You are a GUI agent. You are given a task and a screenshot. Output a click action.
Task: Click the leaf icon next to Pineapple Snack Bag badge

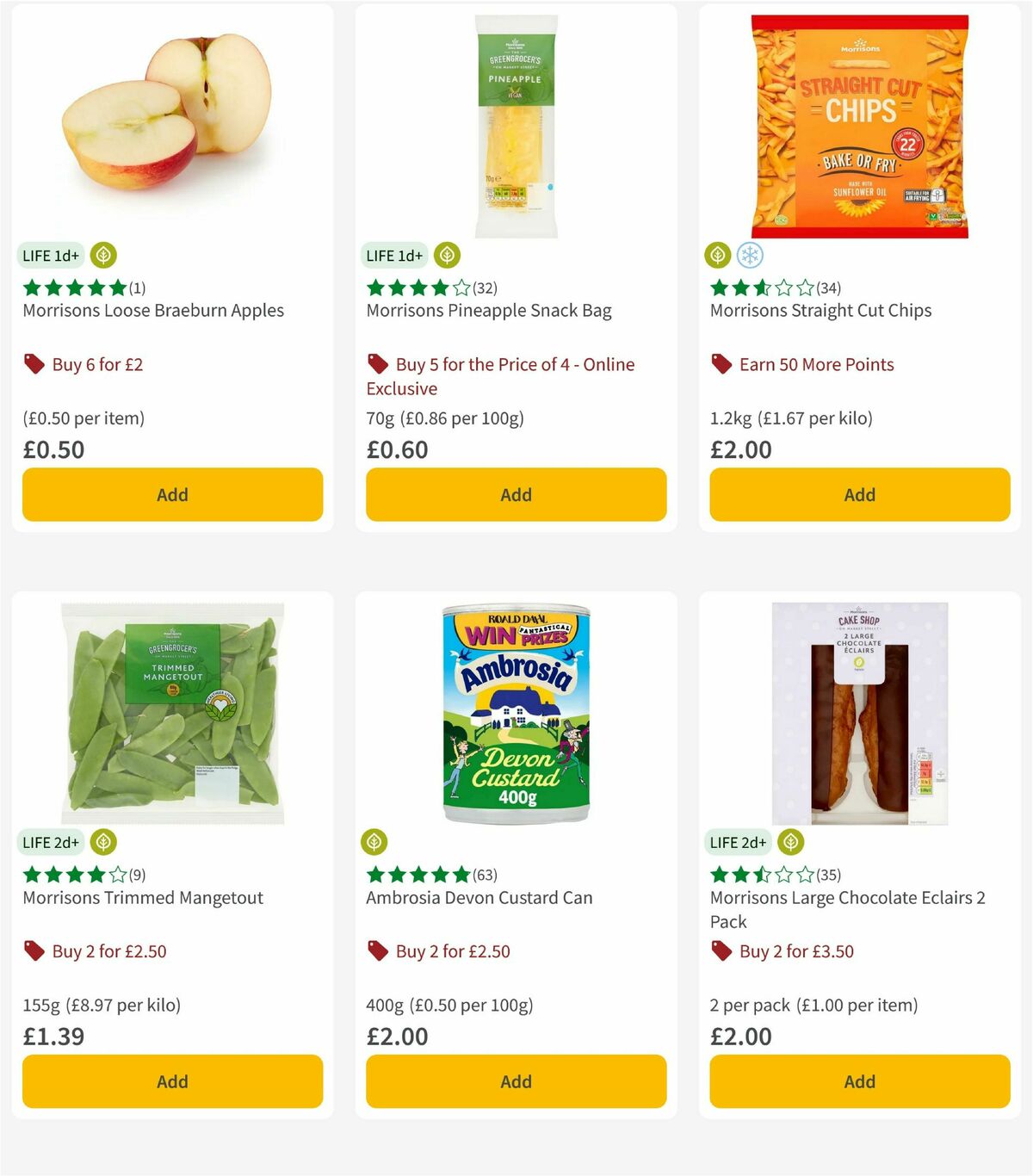tap(447, 256)
